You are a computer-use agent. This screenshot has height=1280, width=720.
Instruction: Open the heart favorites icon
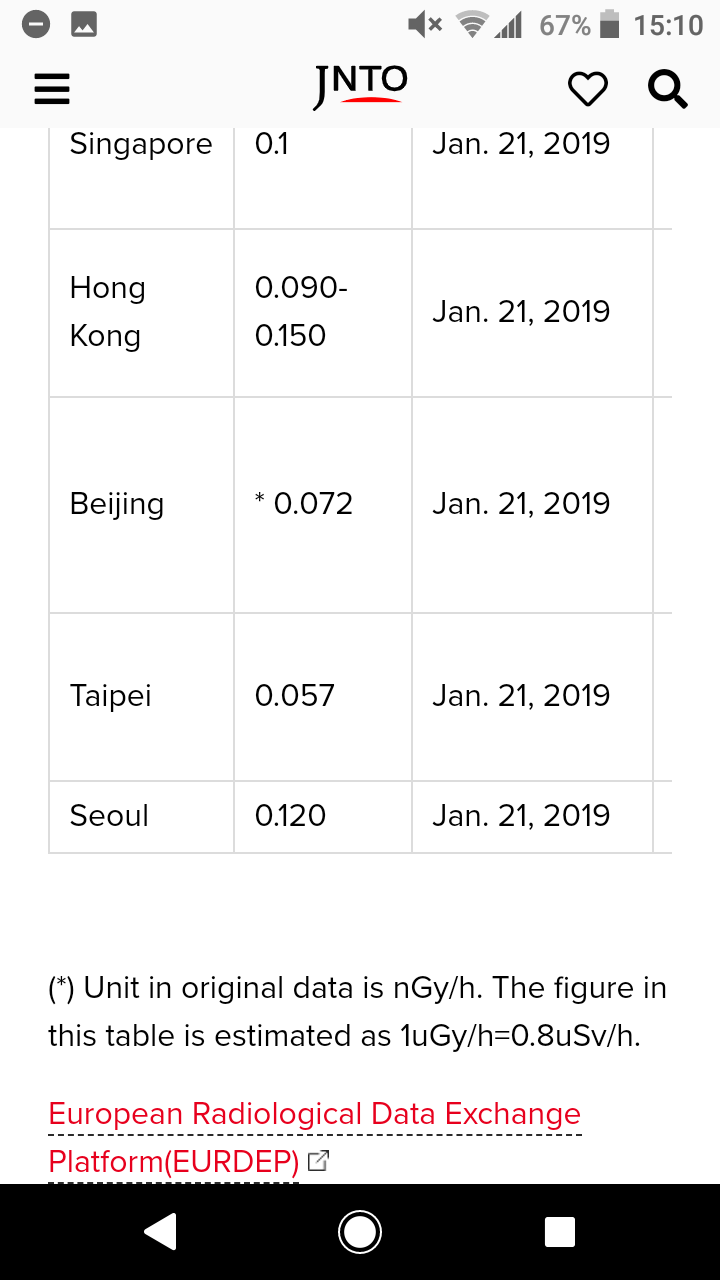click(587, 90)
